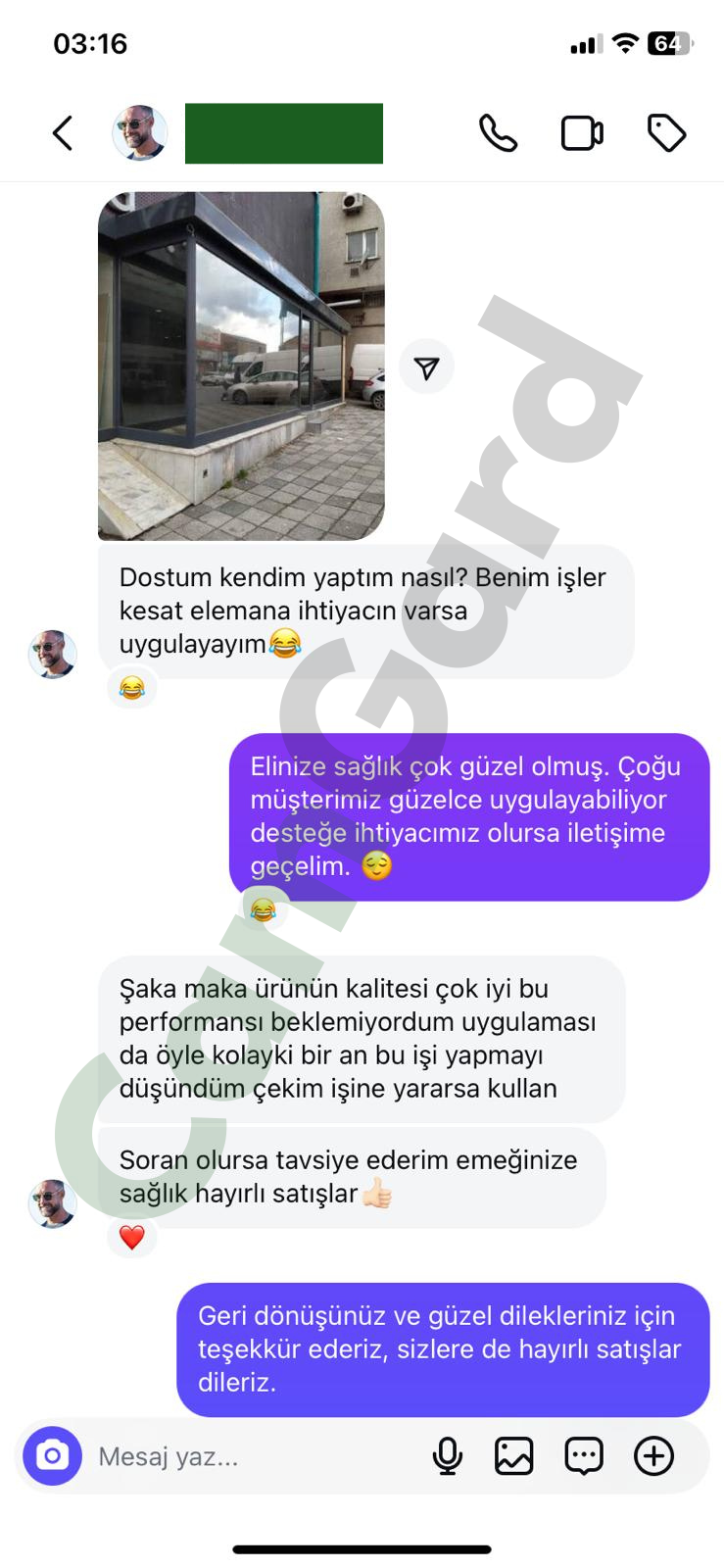Open the label tag options
The height and width of the screenshot is (1568, 724).
pyautogui.click(x=666, y=133)
